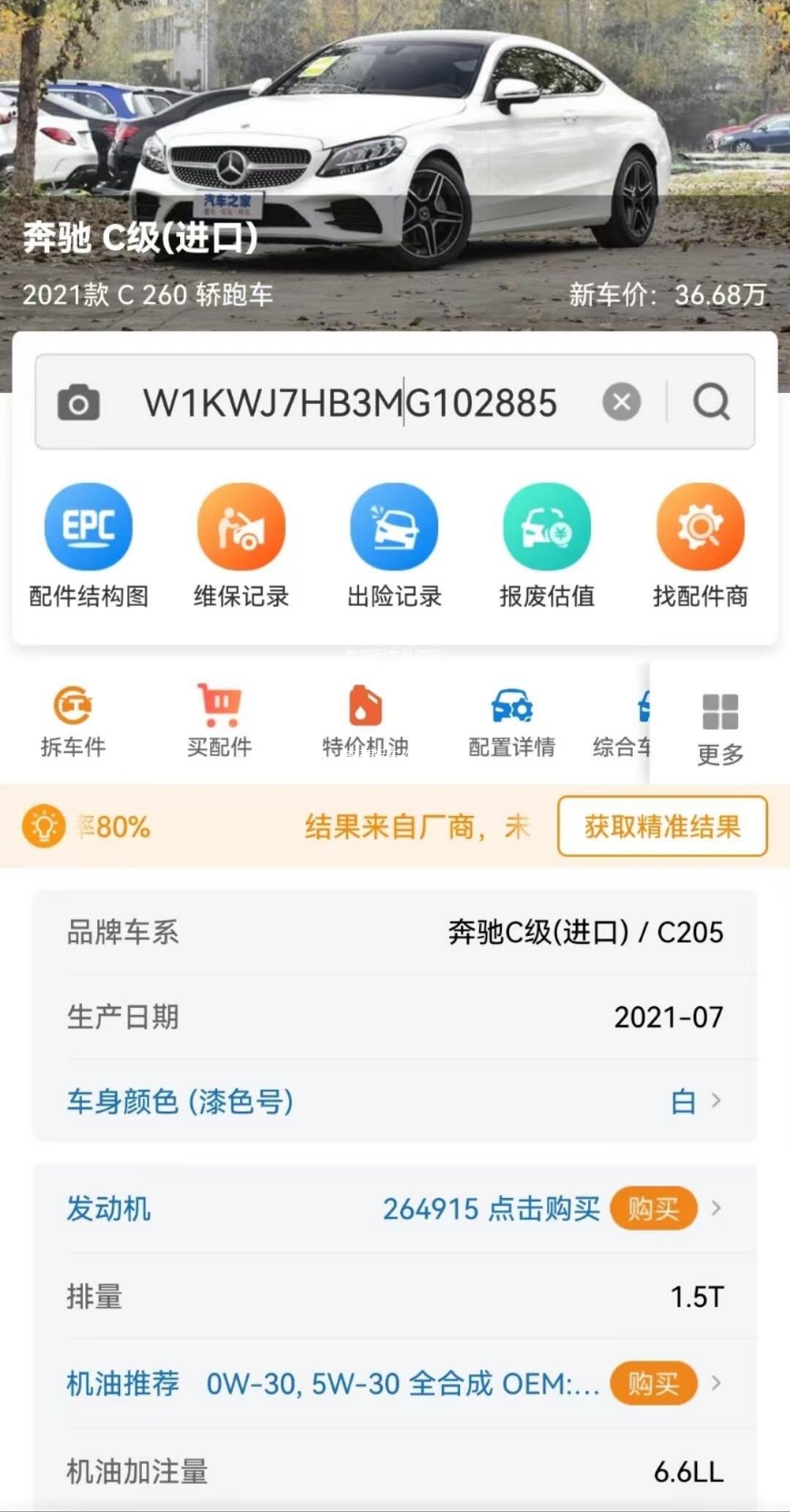Clear the entered VIN number
790x1512 pixels.
(x=622, y=402)
